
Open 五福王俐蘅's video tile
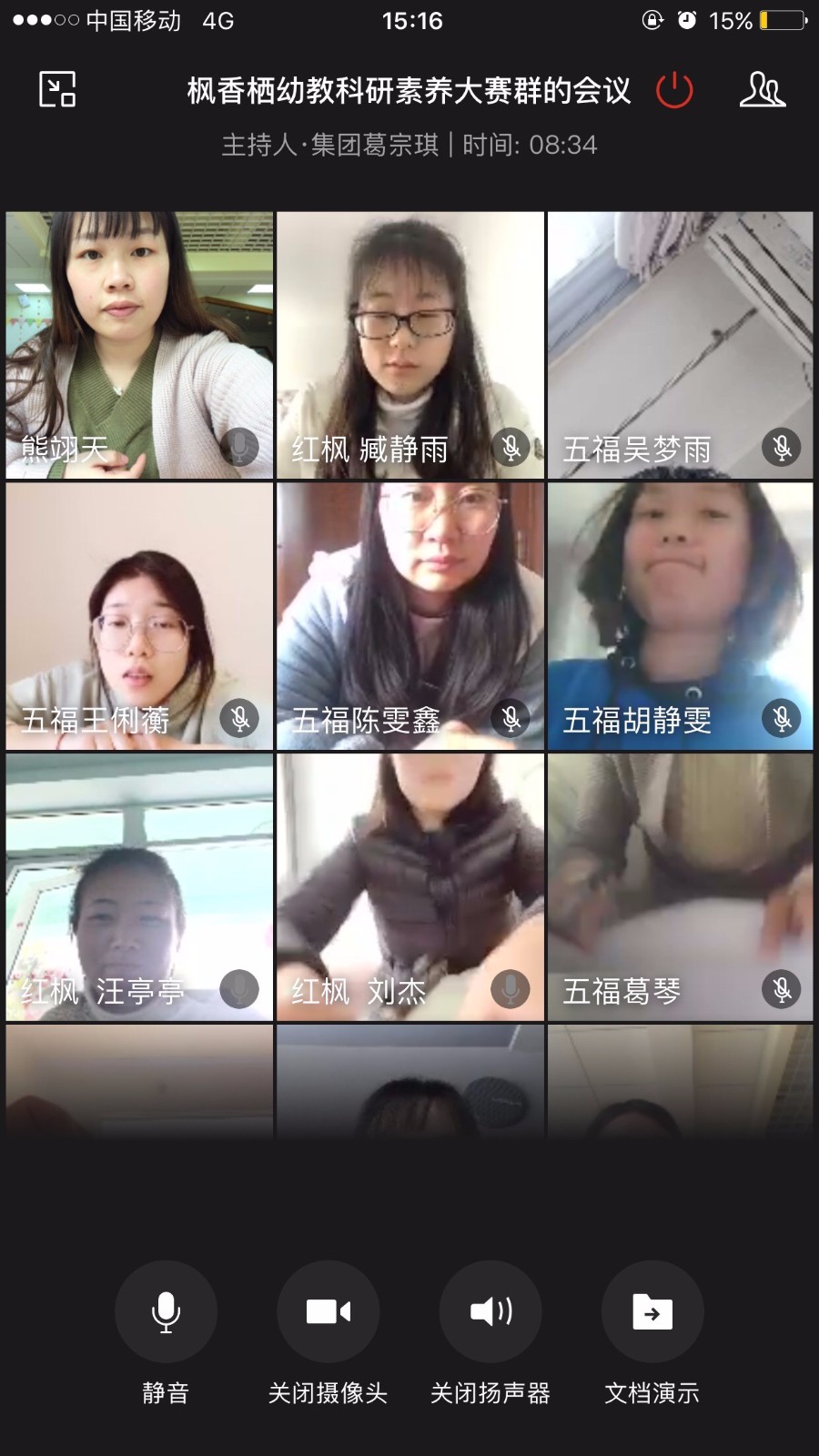[x=139, y=616]
